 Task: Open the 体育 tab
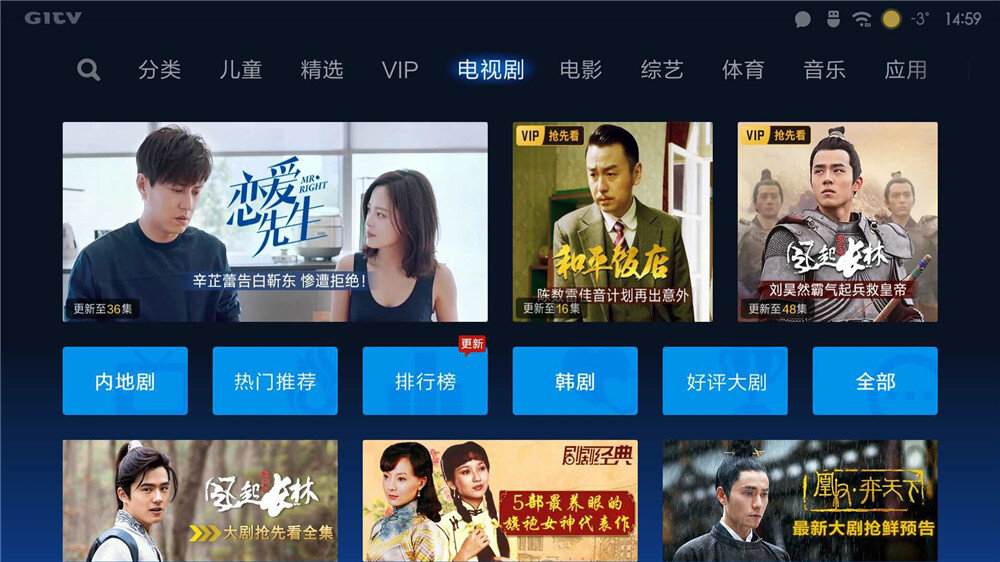tap(743, 70)
